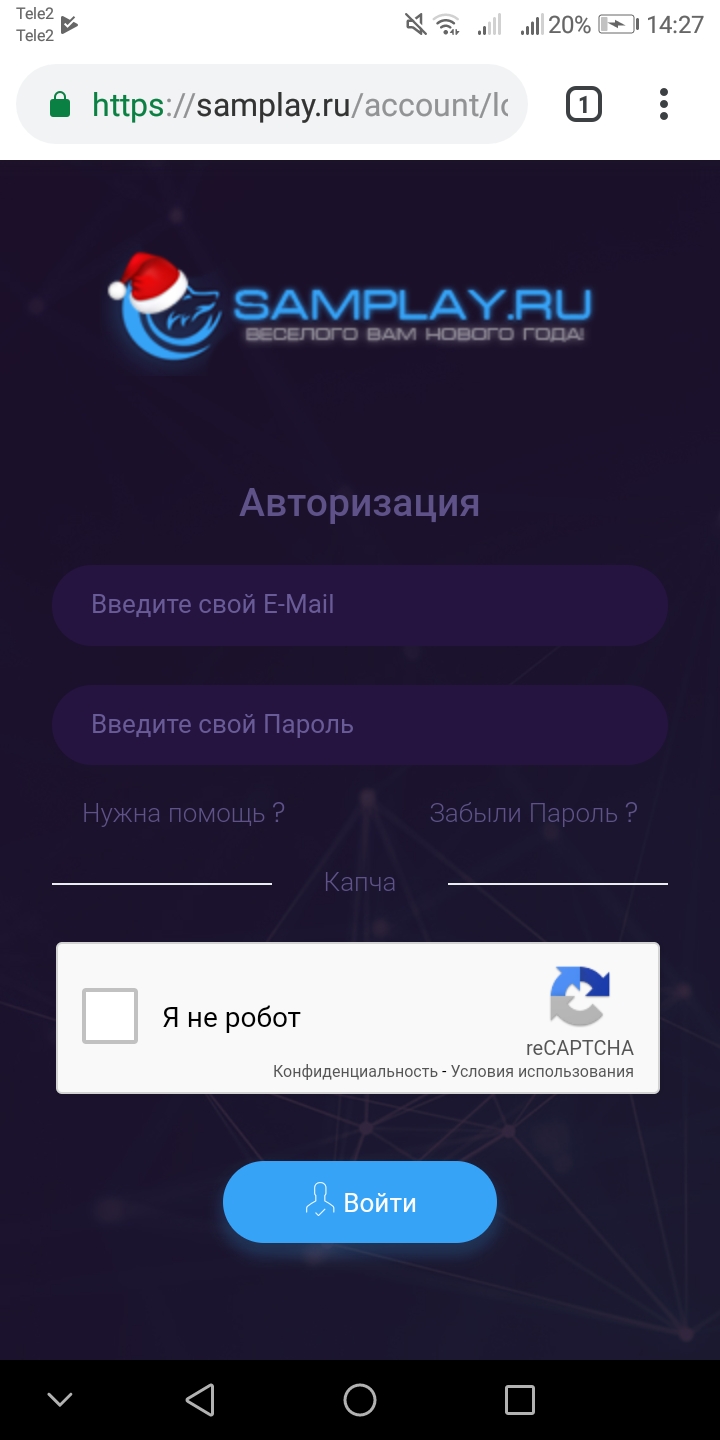Tap the Войти login button
The image size is (720, 1440).
(x=359, y=1202)
